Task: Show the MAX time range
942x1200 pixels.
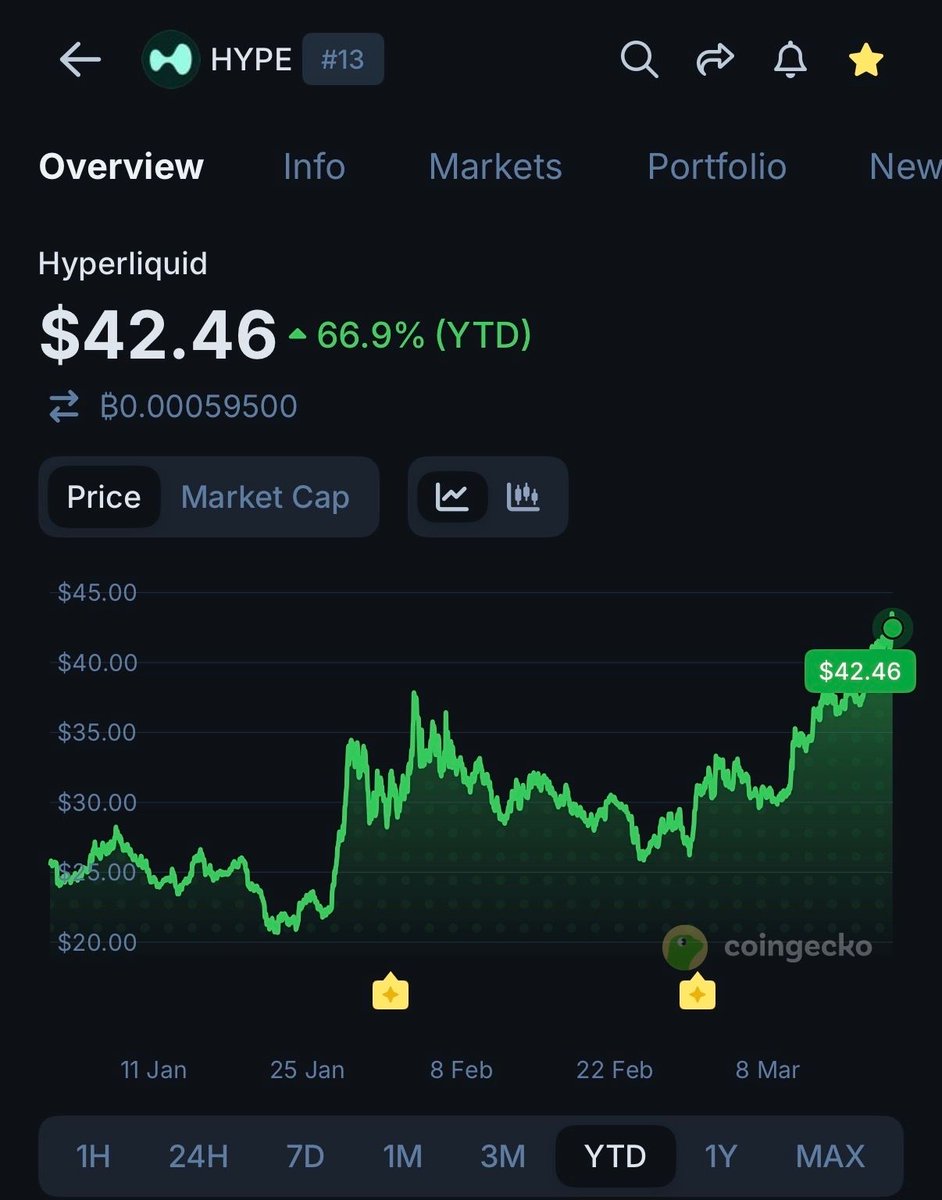Action: (x=829, y=1157)
